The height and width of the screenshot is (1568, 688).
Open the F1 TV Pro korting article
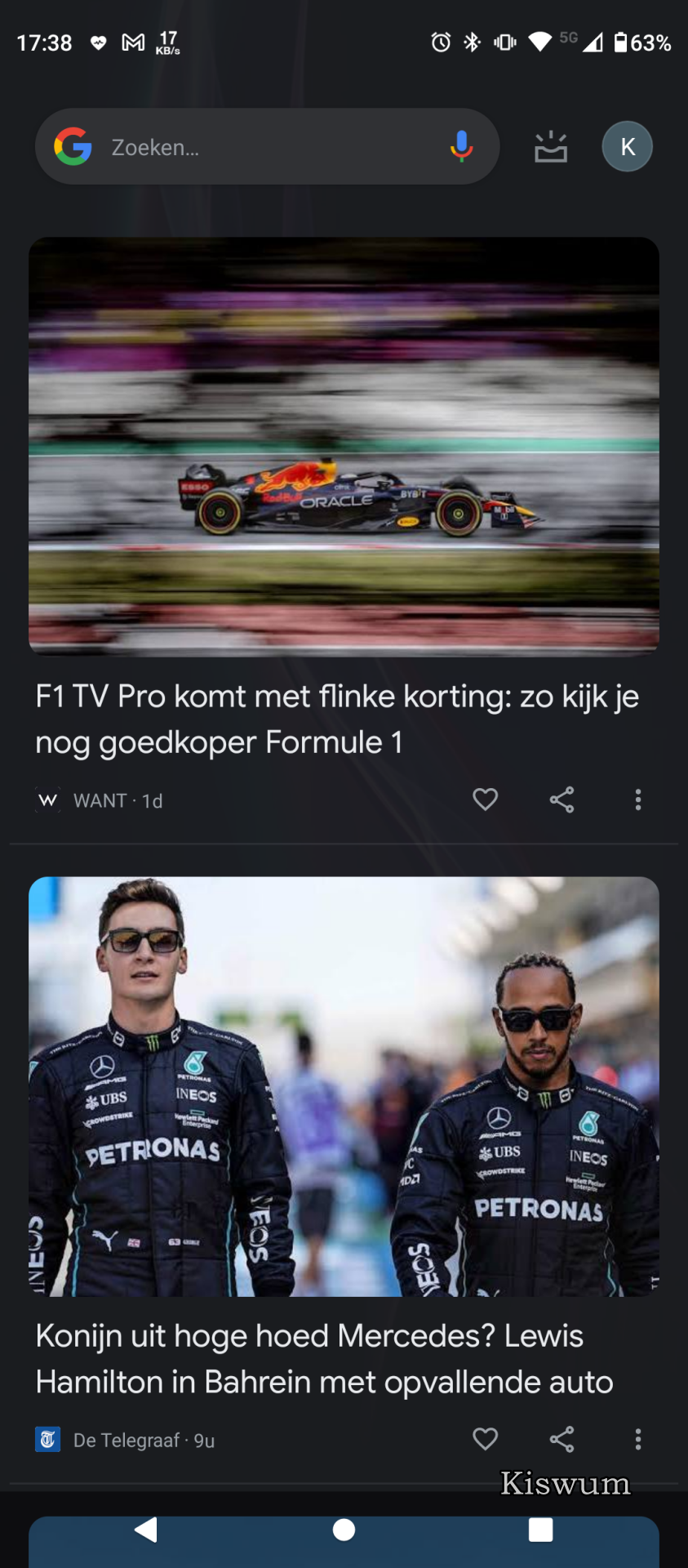[337, 719]
